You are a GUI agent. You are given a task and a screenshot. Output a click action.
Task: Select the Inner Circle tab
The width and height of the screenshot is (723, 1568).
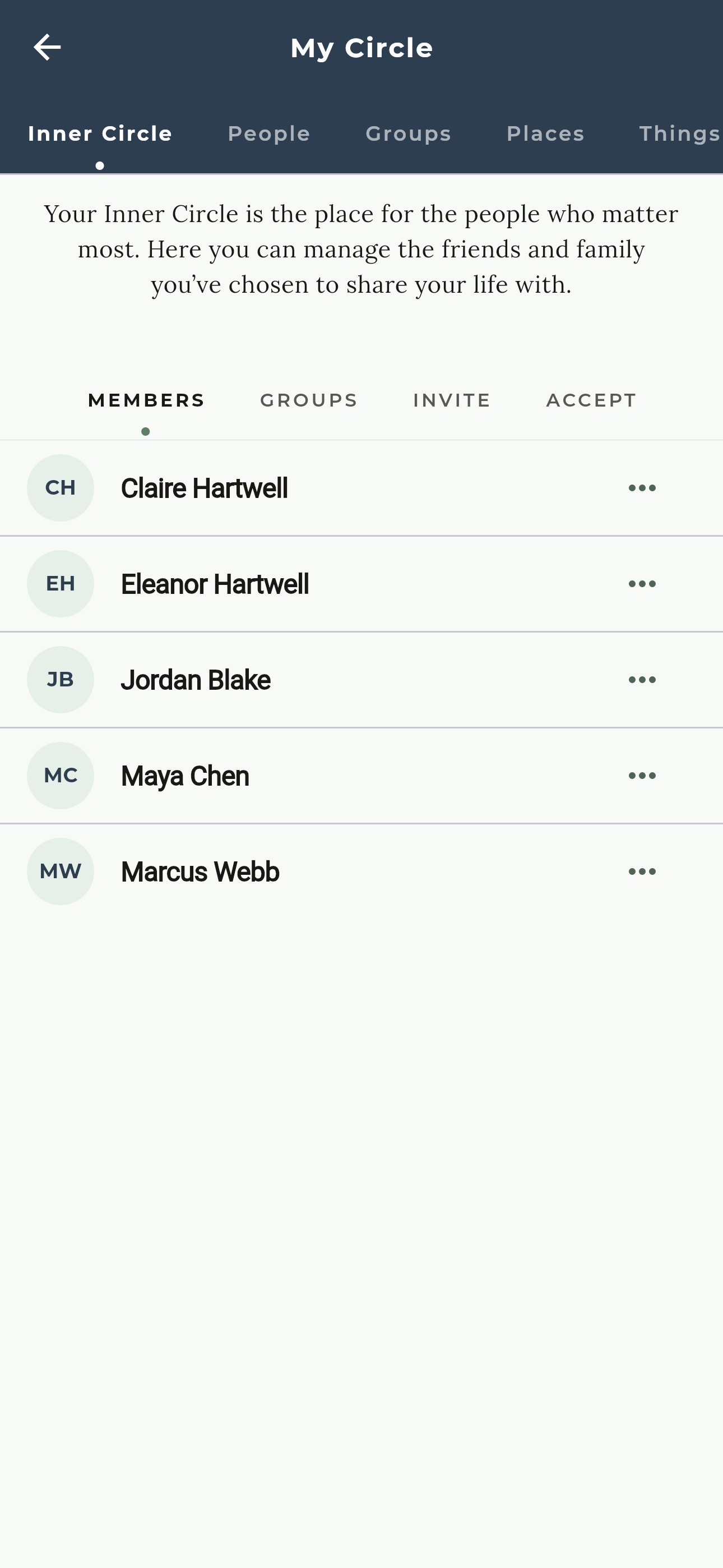tap(100, 133)
